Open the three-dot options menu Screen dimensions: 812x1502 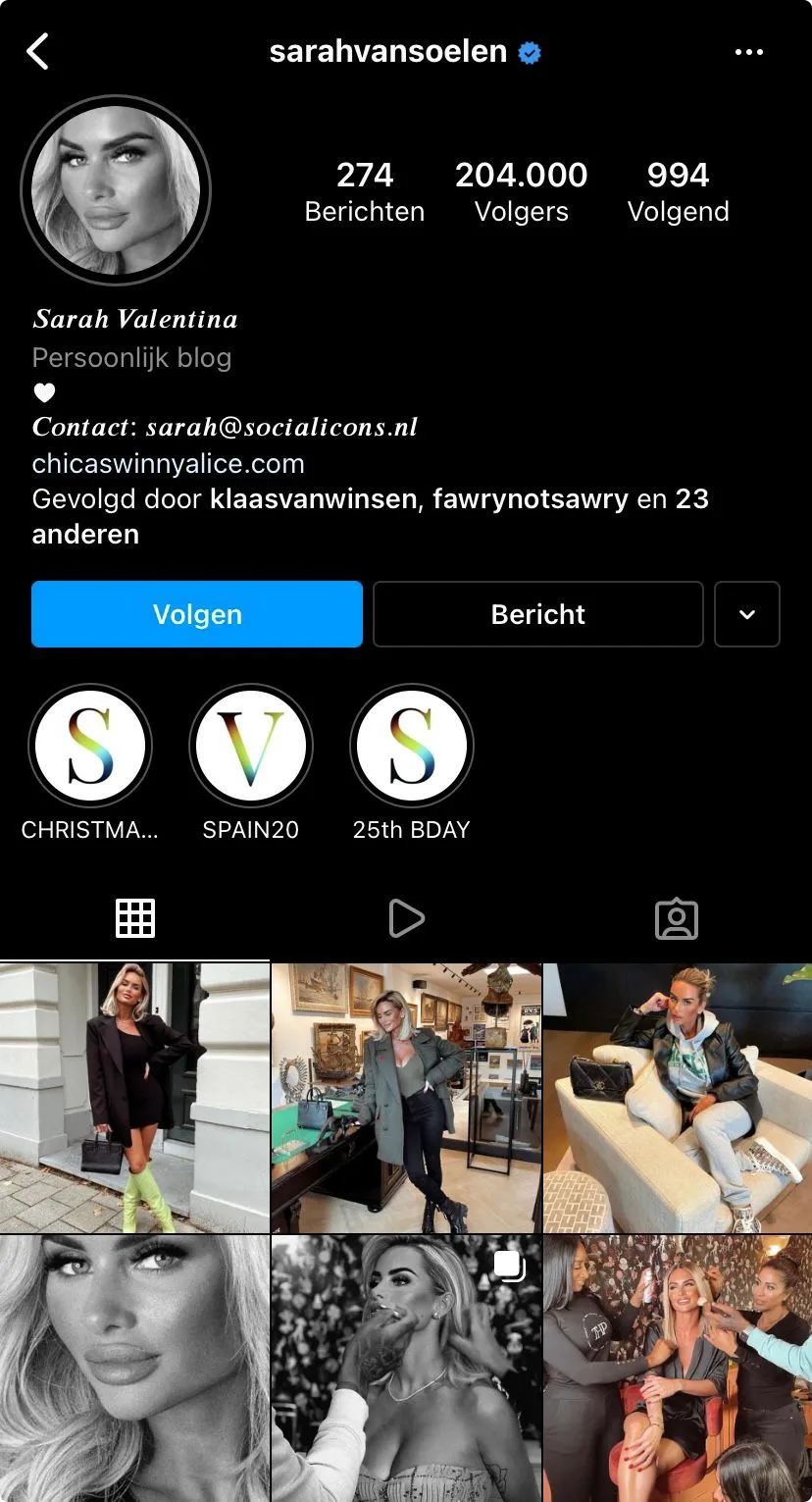pos(748,52)
